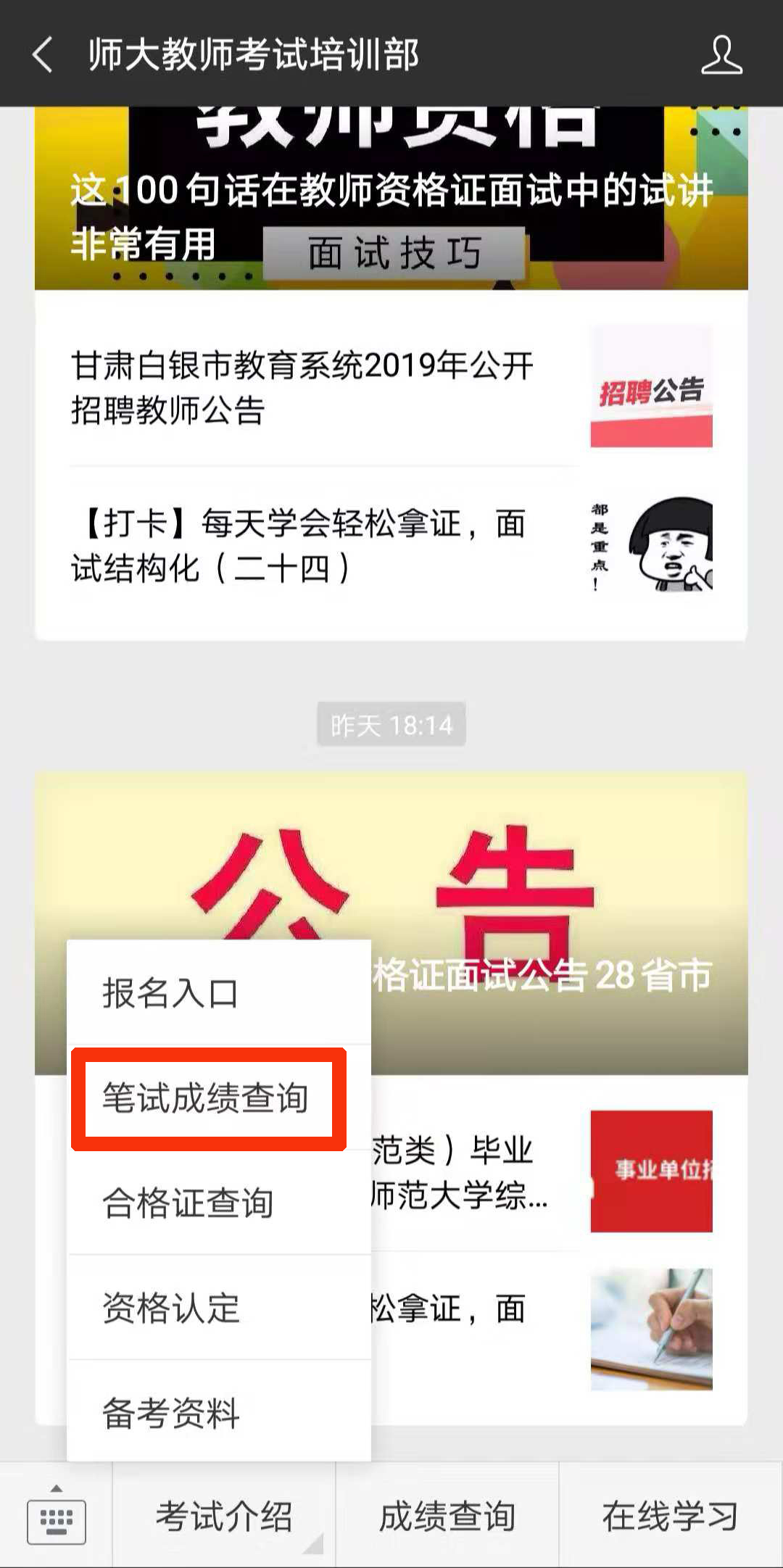Image resolution: width=783 pixels, height=1568 pixels.
Task: Collapse the 考试介绍 bottom menu
Action: 225,1517
